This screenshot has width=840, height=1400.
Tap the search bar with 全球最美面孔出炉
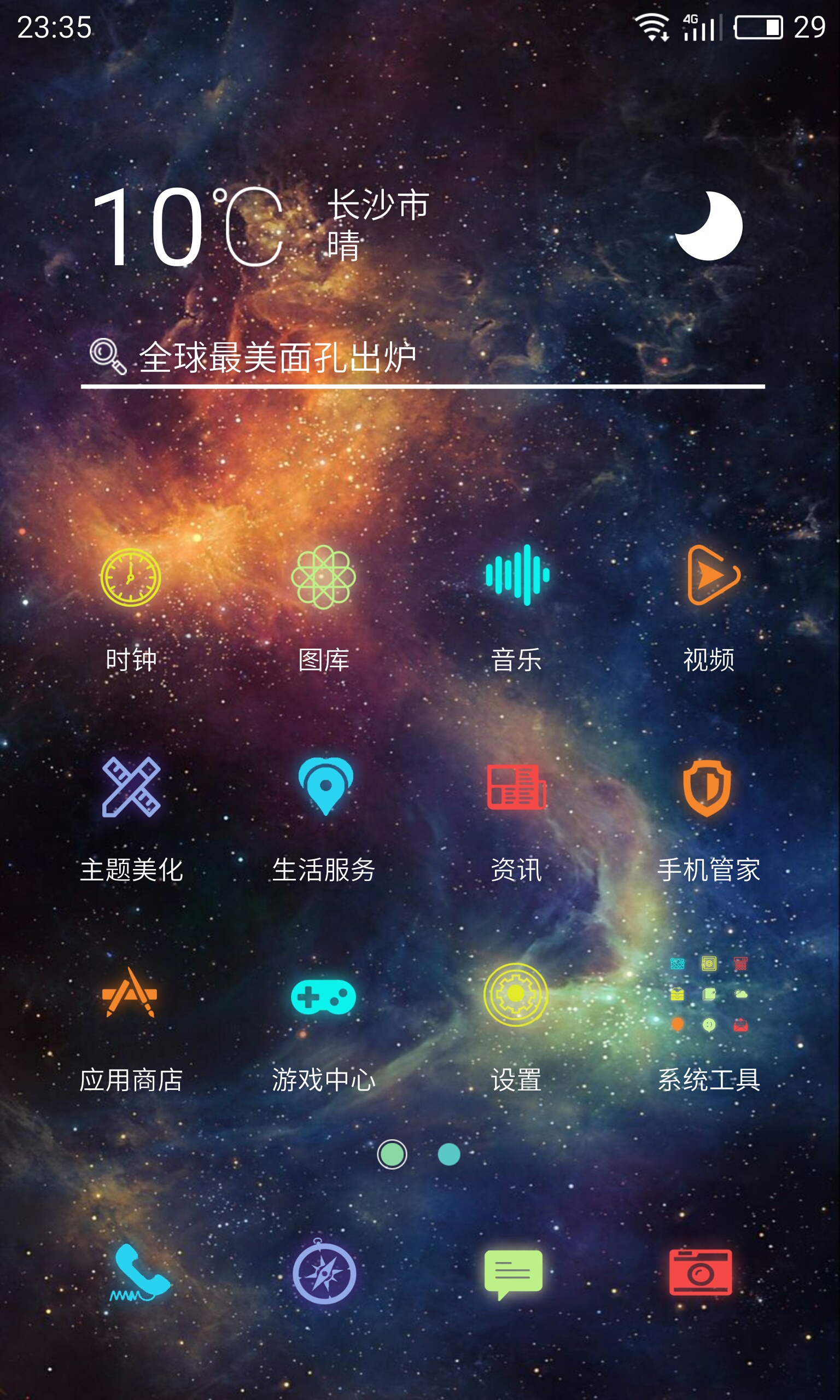click(x=423, y=358)
